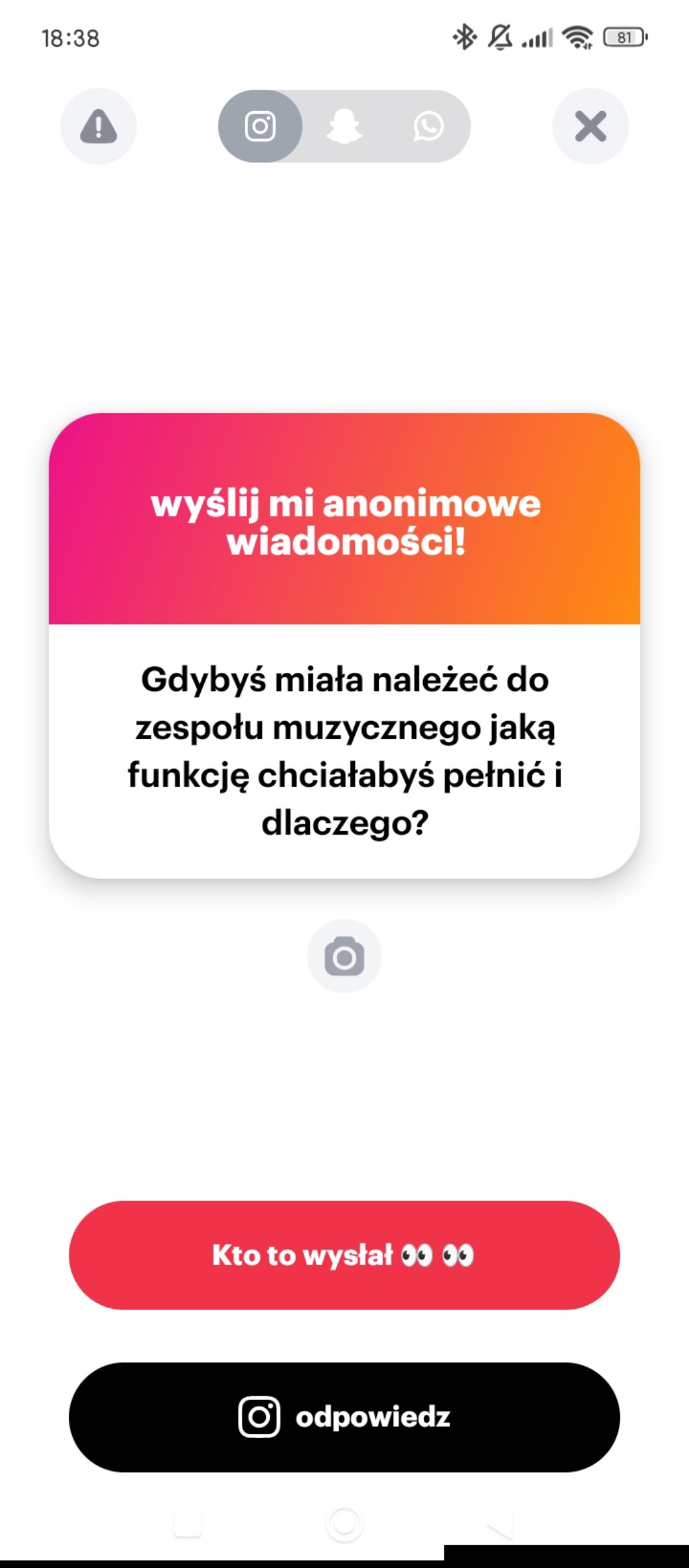This screenshot has height=1568, width=689.
Task: Close the message screen
Action: 590,126
